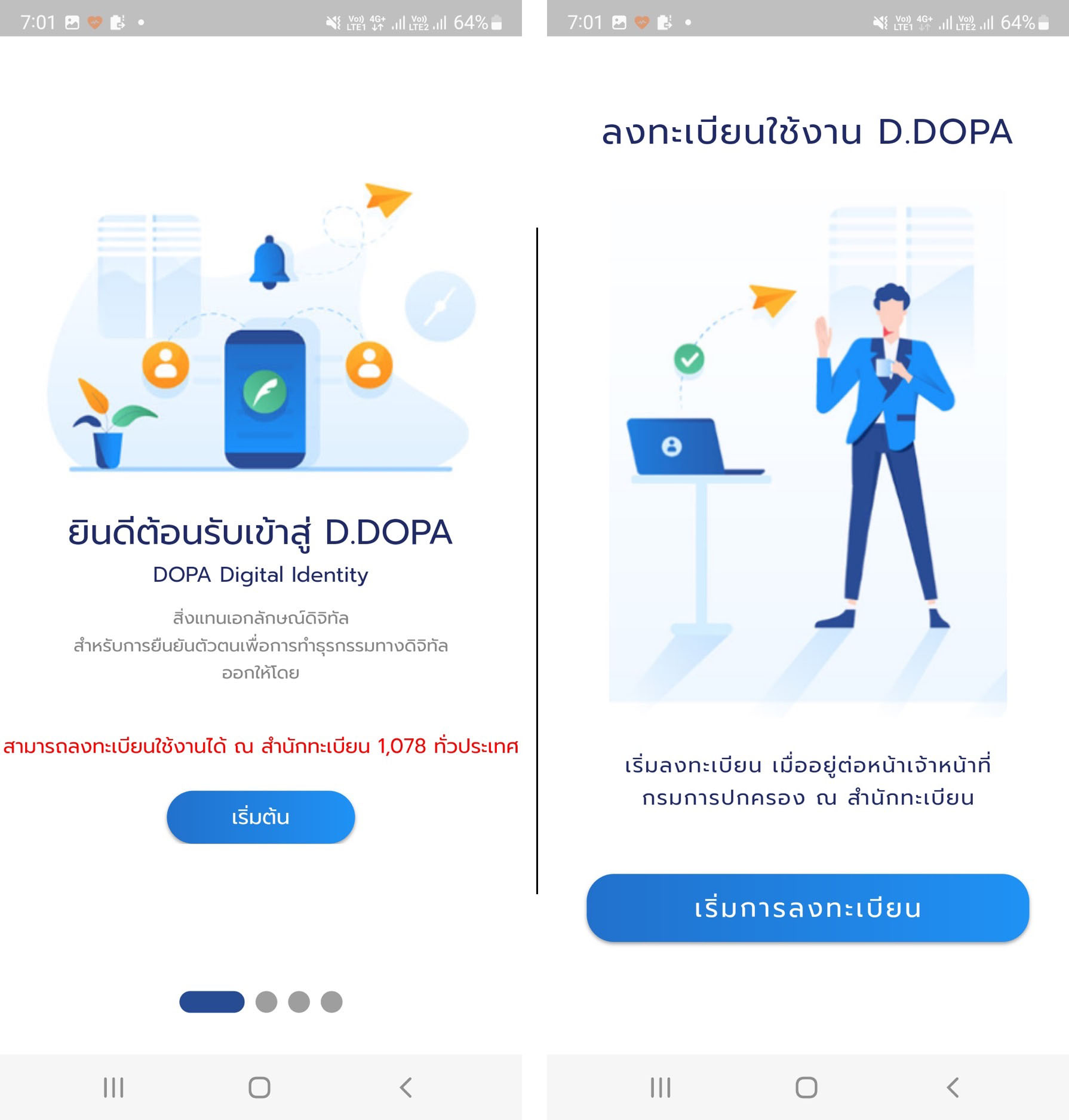Tap the เริ่มการลงทะเบียน button
Viewport: 1069px width, 1120px height.
[807, 908]
